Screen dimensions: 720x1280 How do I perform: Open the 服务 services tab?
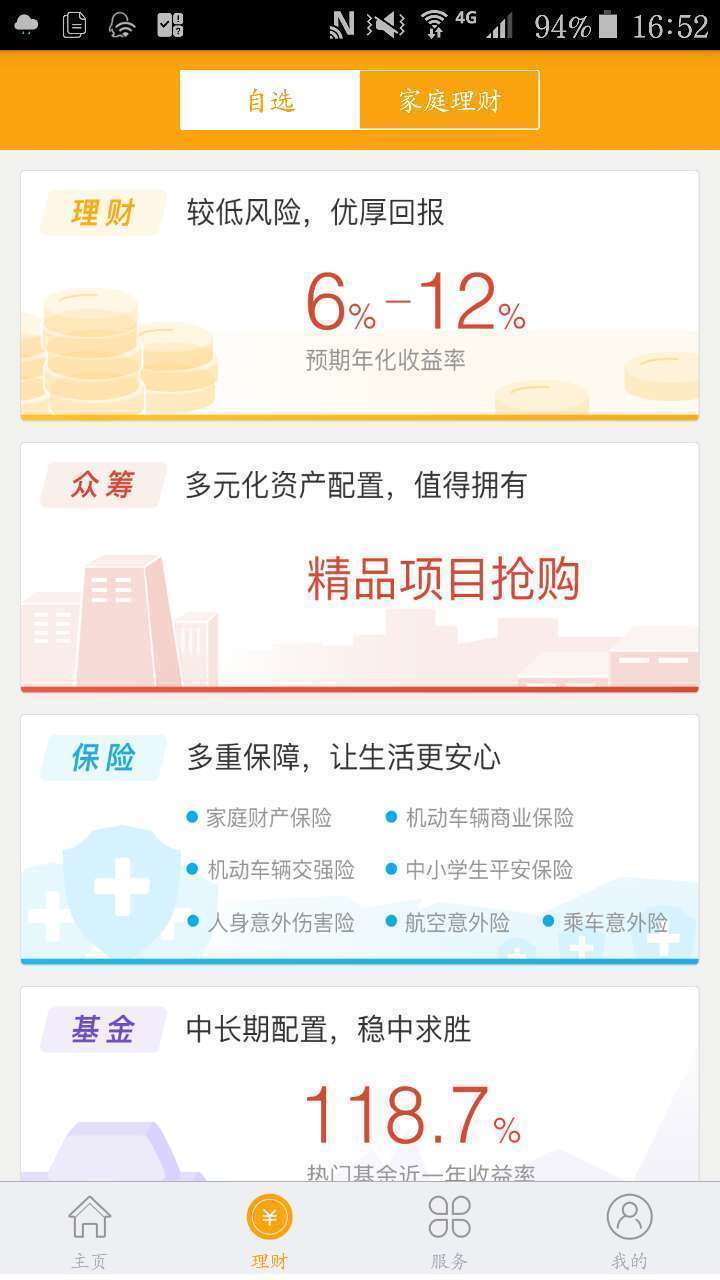coord(449,1231)
